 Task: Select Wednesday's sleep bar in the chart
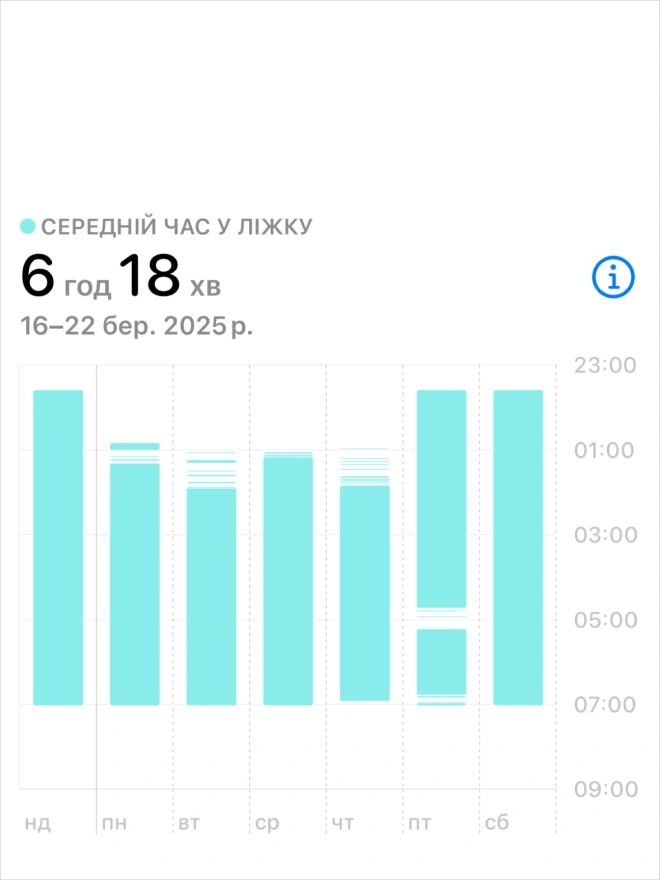click(x=288, y=580)
